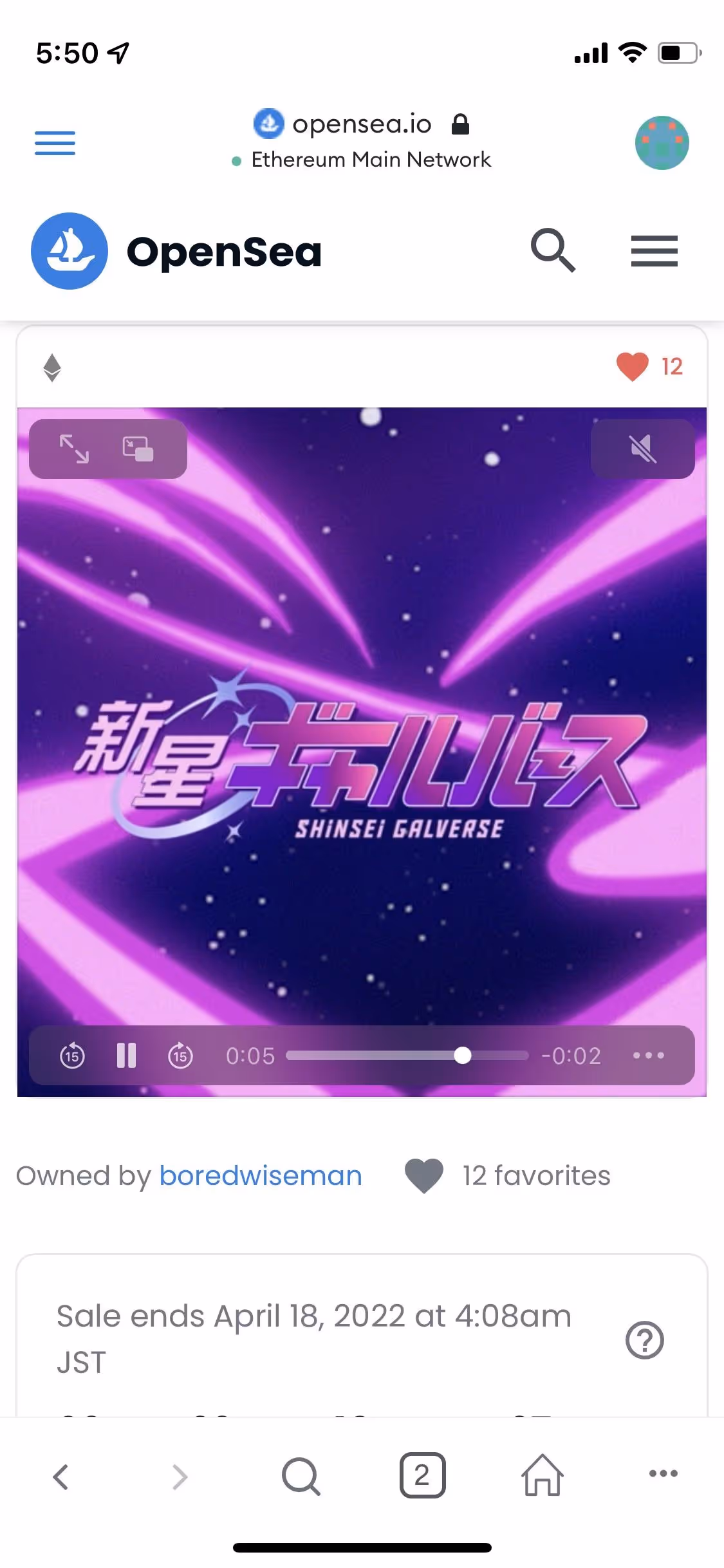Viewport: 724px width, 1568px height.
Task: Rewind the video 15 seconds
Action: [x=72, y=1056]
